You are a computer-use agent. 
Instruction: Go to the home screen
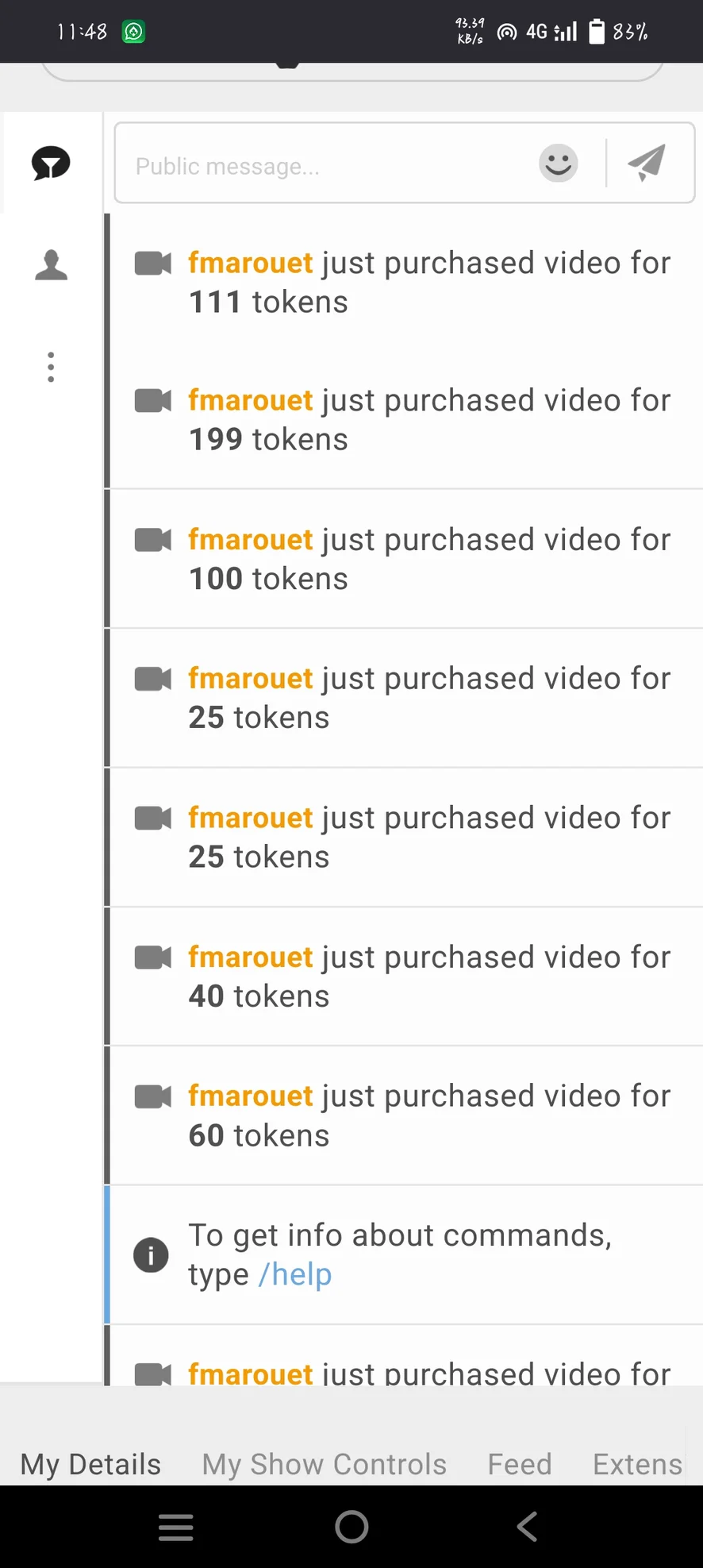coord(351,1526)
